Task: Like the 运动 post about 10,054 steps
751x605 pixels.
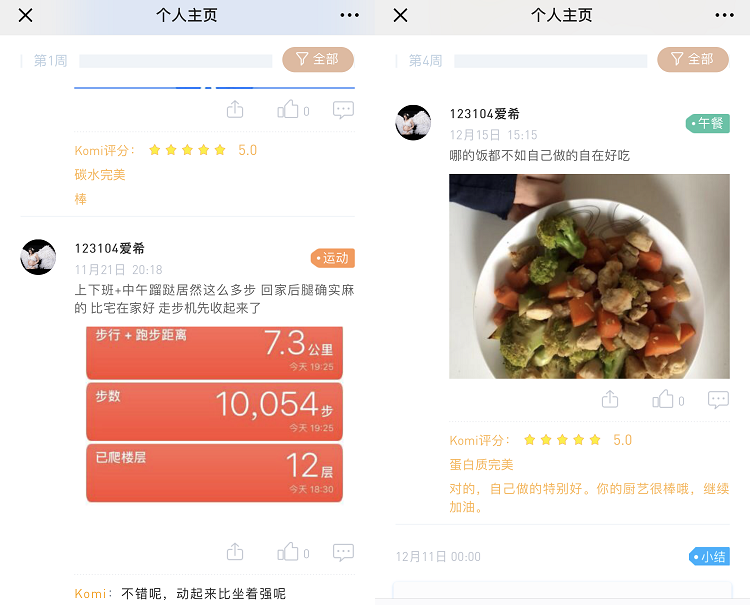Action: (x=290, y=552)
